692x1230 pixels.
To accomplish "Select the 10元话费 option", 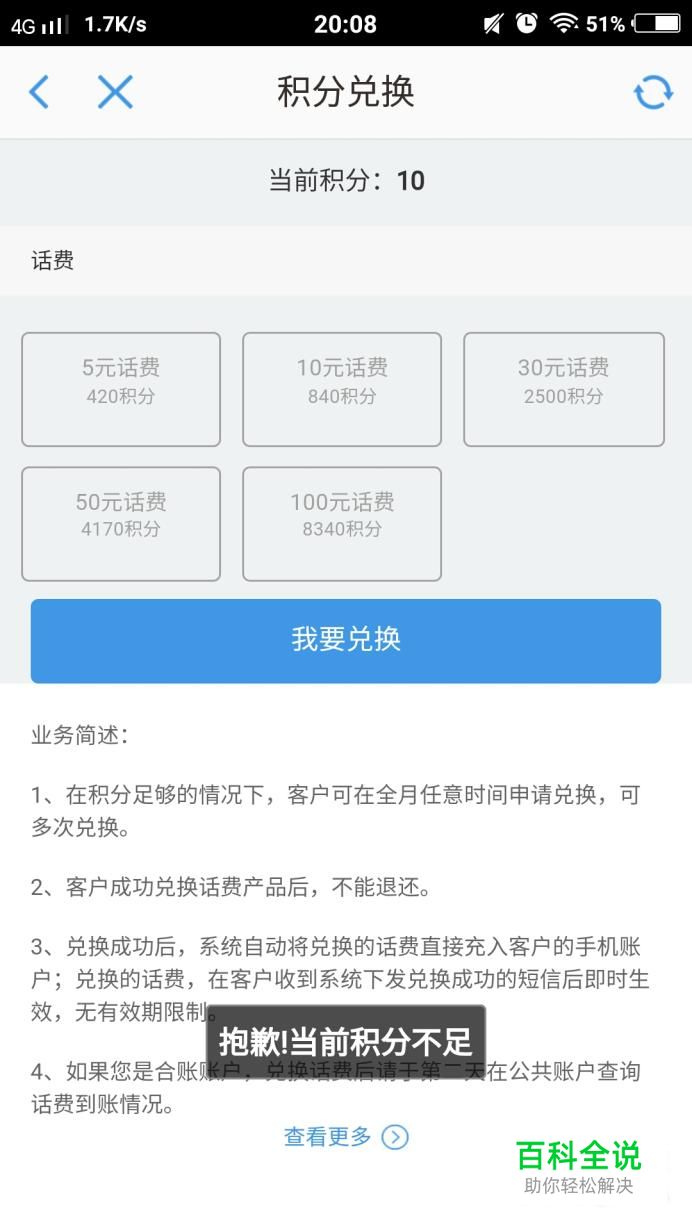I will (x=342, y=389).
